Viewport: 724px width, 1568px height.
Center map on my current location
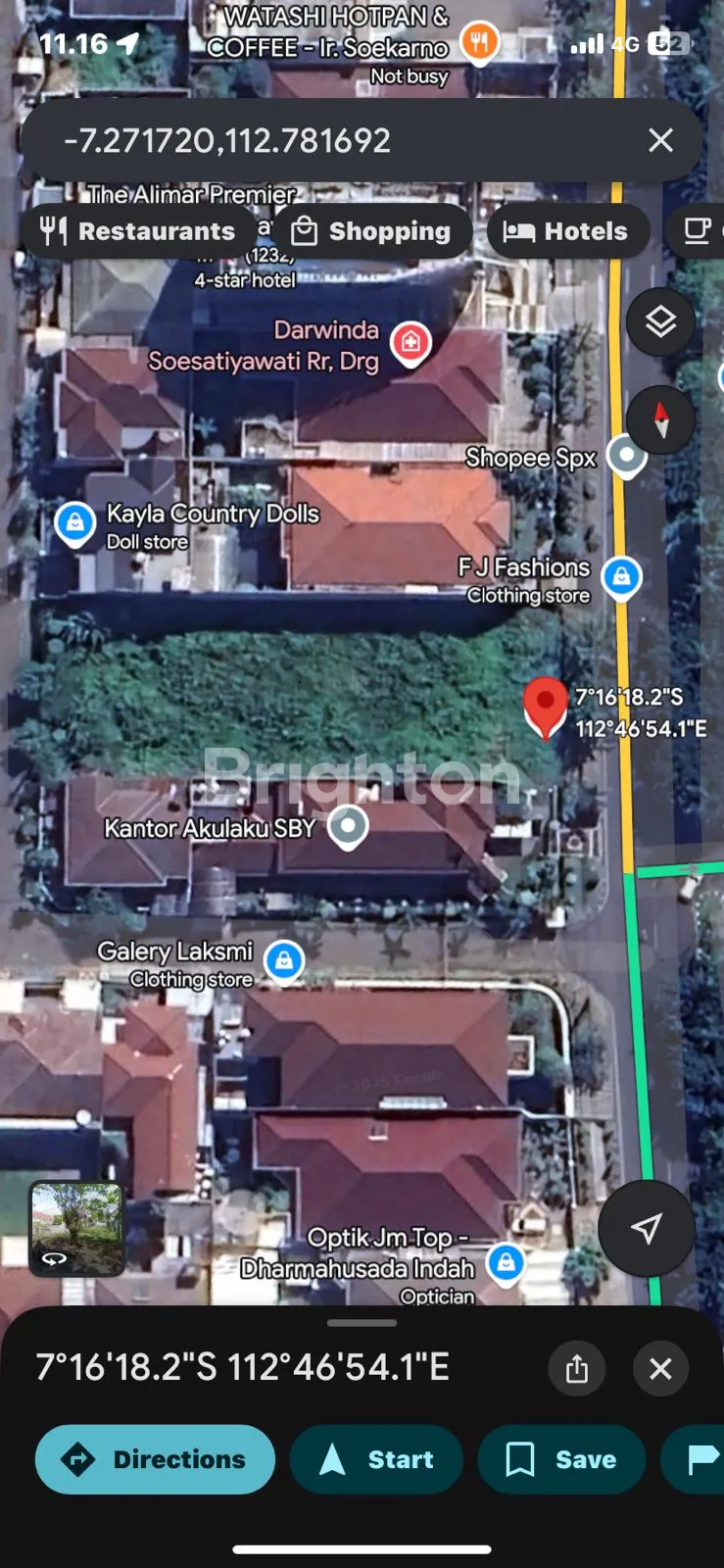pyautogui.click(x=646, y=1228)
